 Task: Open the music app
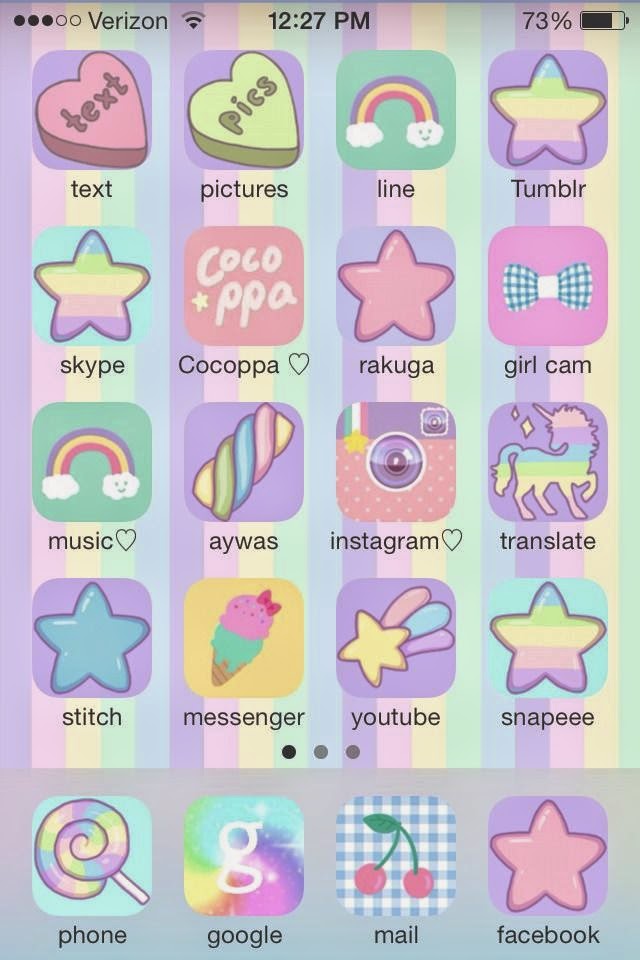[92, 462]
